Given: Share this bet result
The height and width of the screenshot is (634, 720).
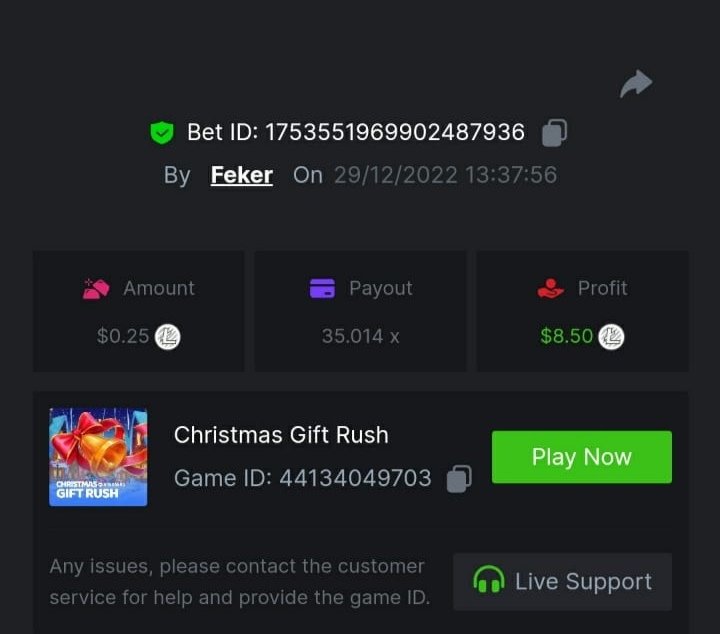Looking at the screenshot, I should pos(636,84).
